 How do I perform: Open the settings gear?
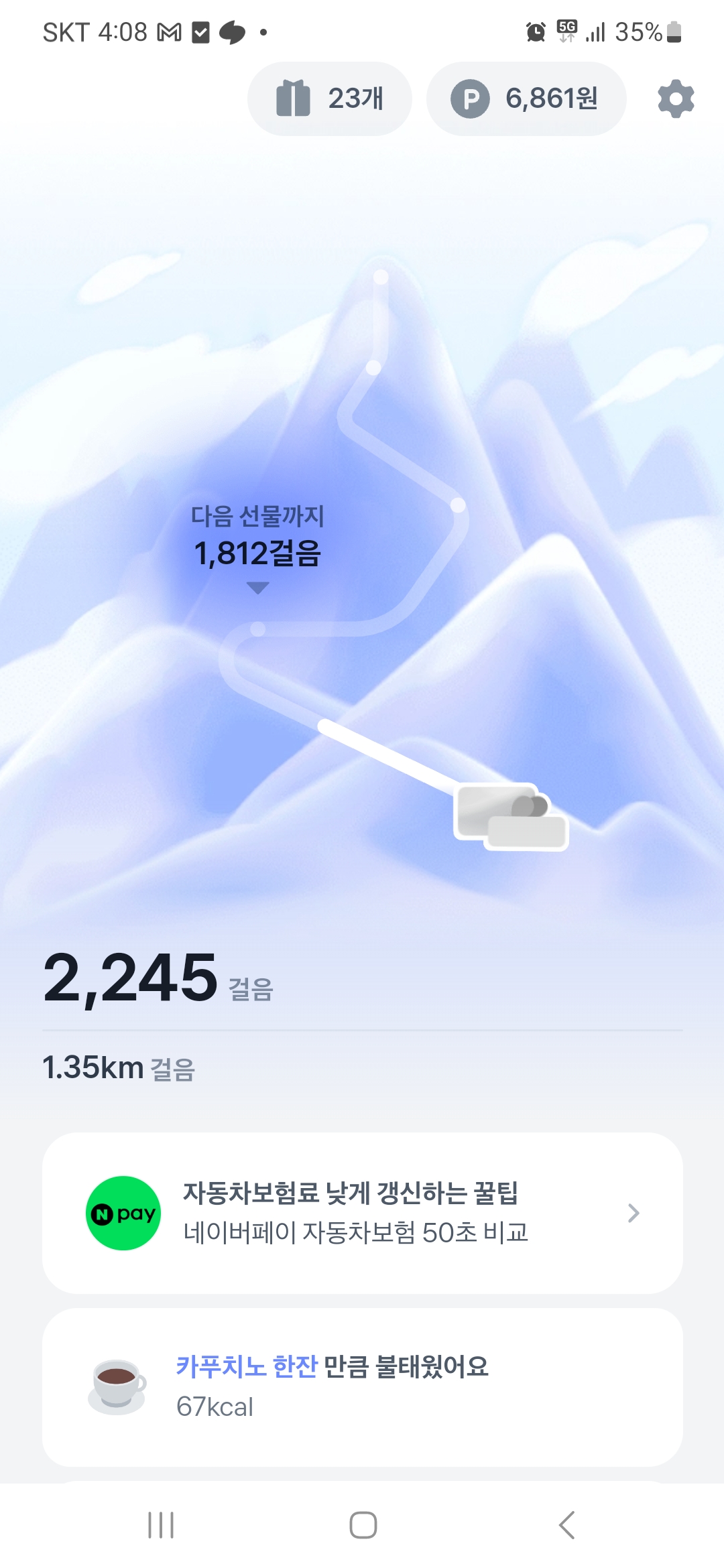coord(676,99)
